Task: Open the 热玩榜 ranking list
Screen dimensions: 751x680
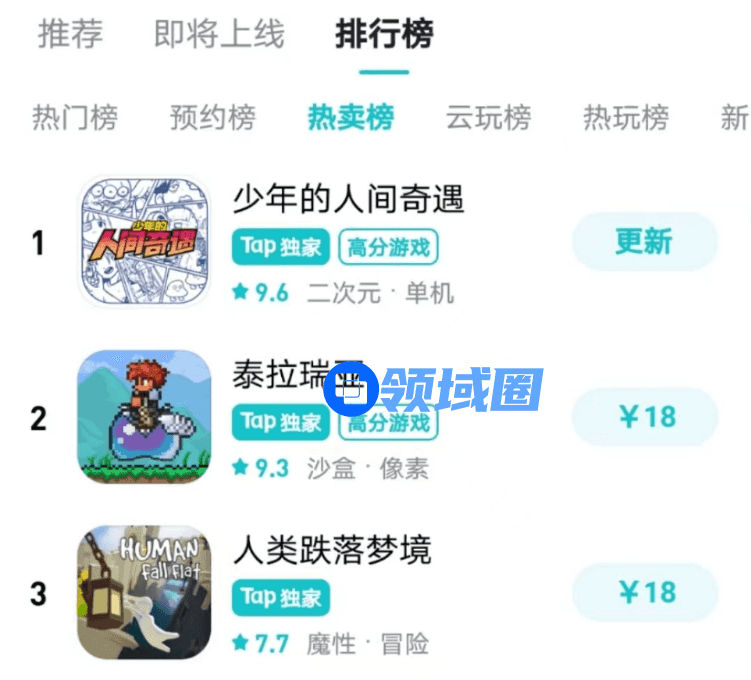Action: click(x=626, y=118)
